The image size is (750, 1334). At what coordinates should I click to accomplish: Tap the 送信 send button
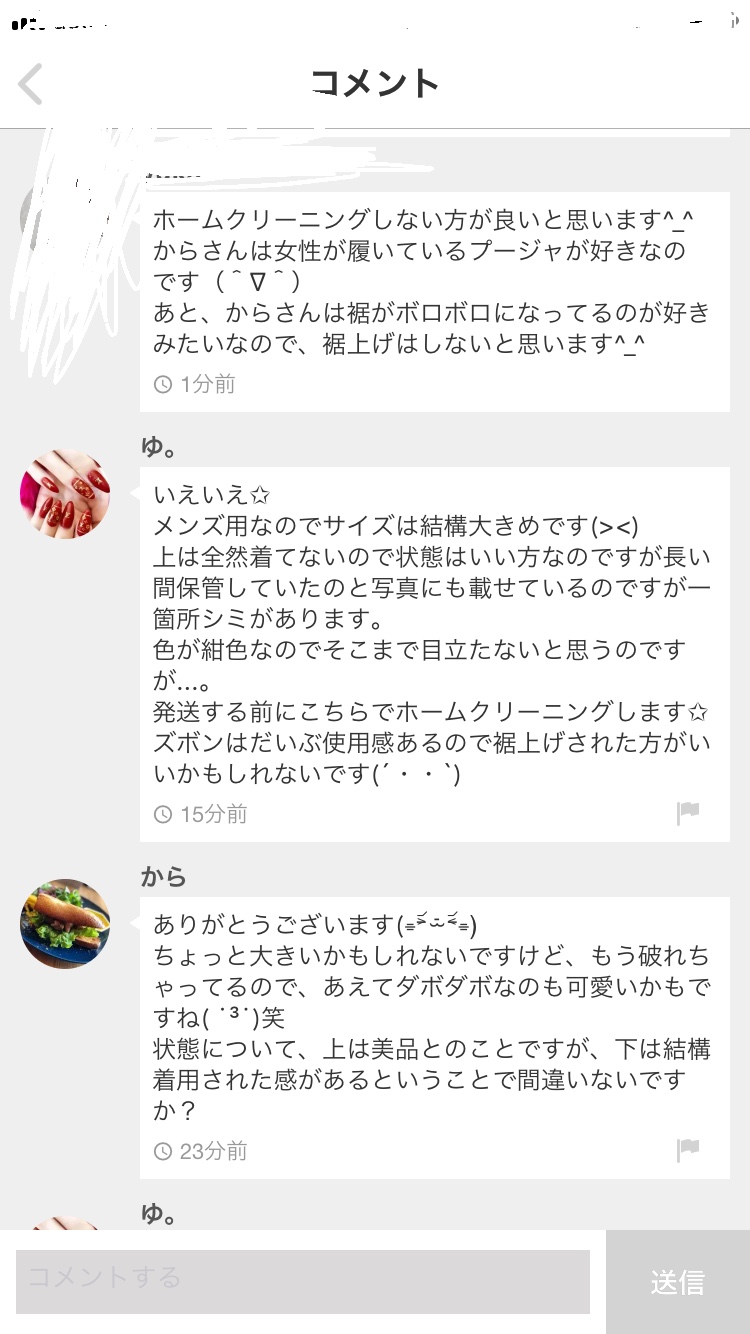(x=677, y=1282)
